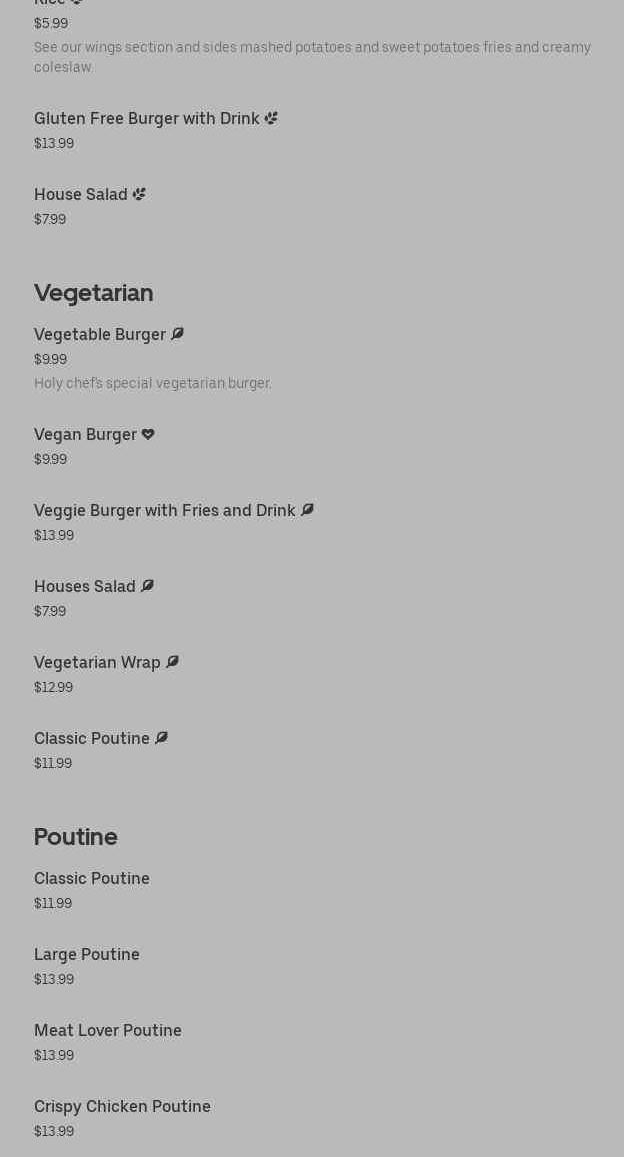Select the $7.99 House Salad above Vegetarian

[x=81, y=195]
